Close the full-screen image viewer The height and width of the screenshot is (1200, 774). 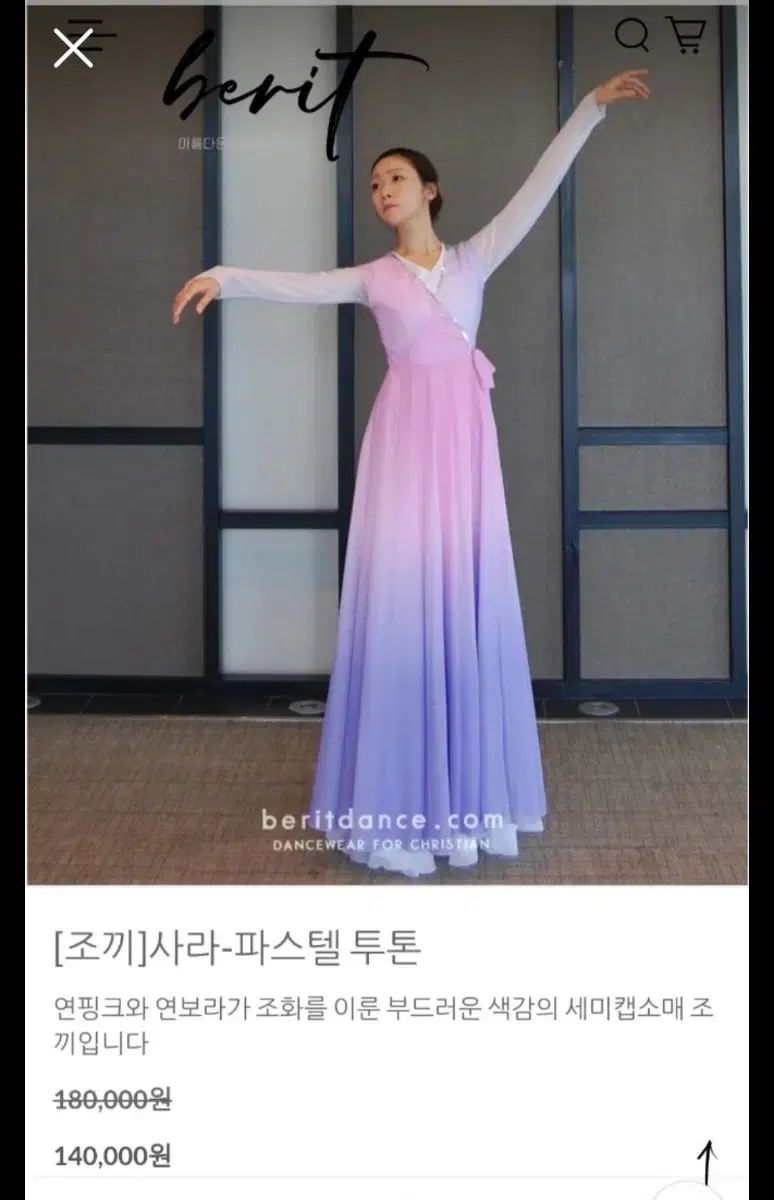click(x=73, y=47)
